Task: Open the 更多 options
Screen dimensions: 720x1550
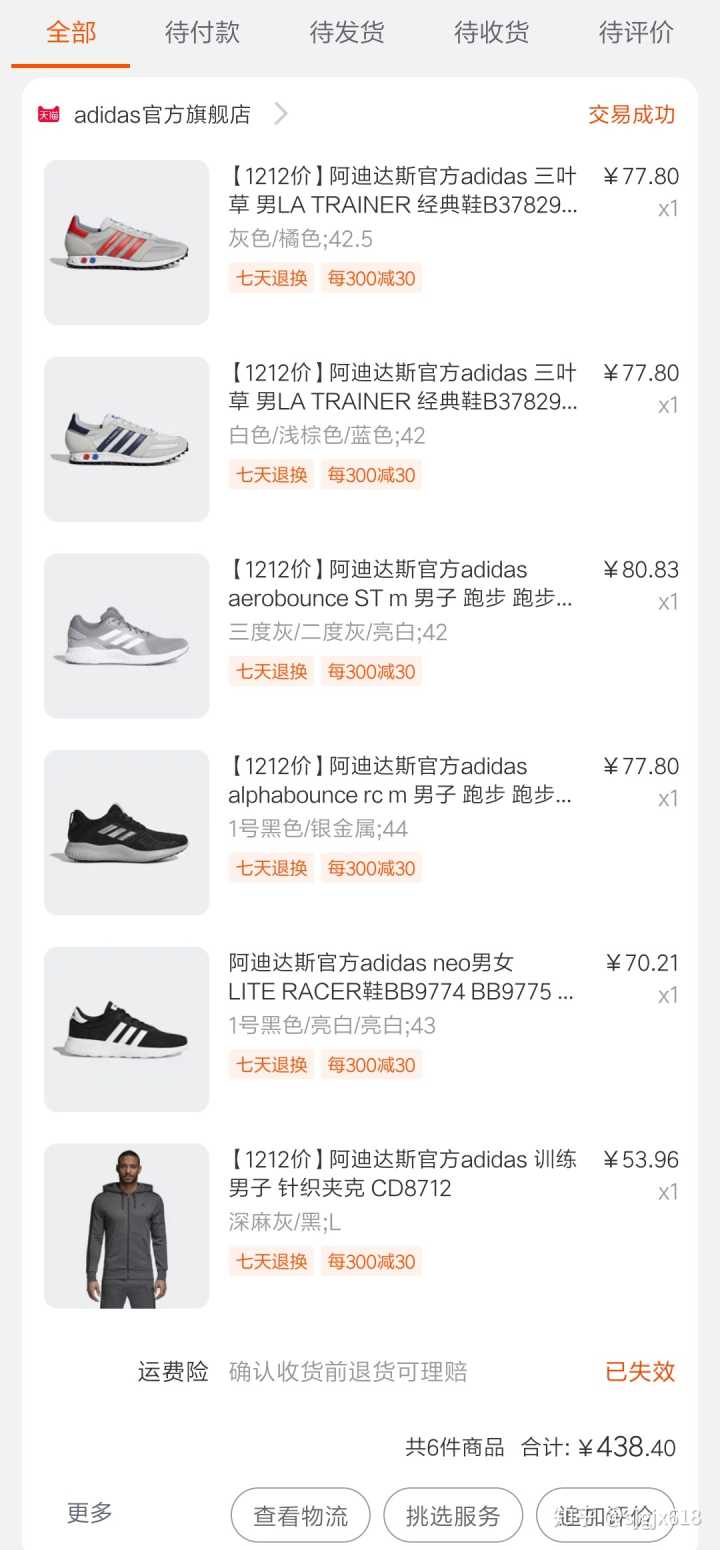Action: pos(90,1514)
